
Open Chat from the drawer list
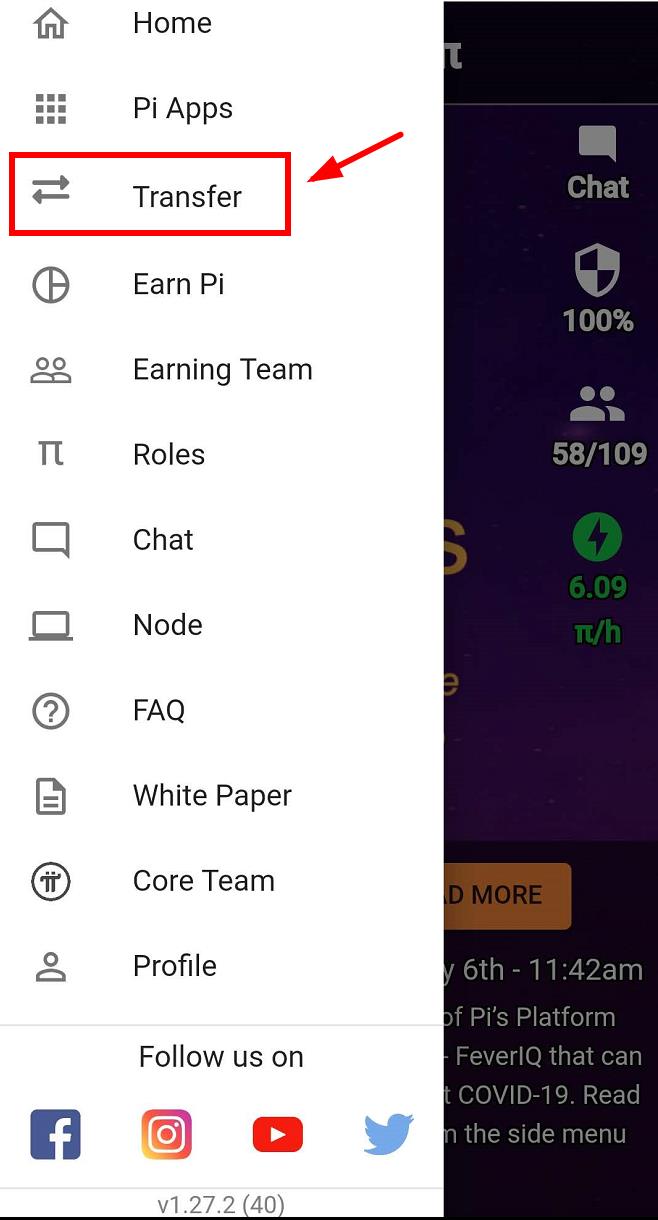coord(221,540)
